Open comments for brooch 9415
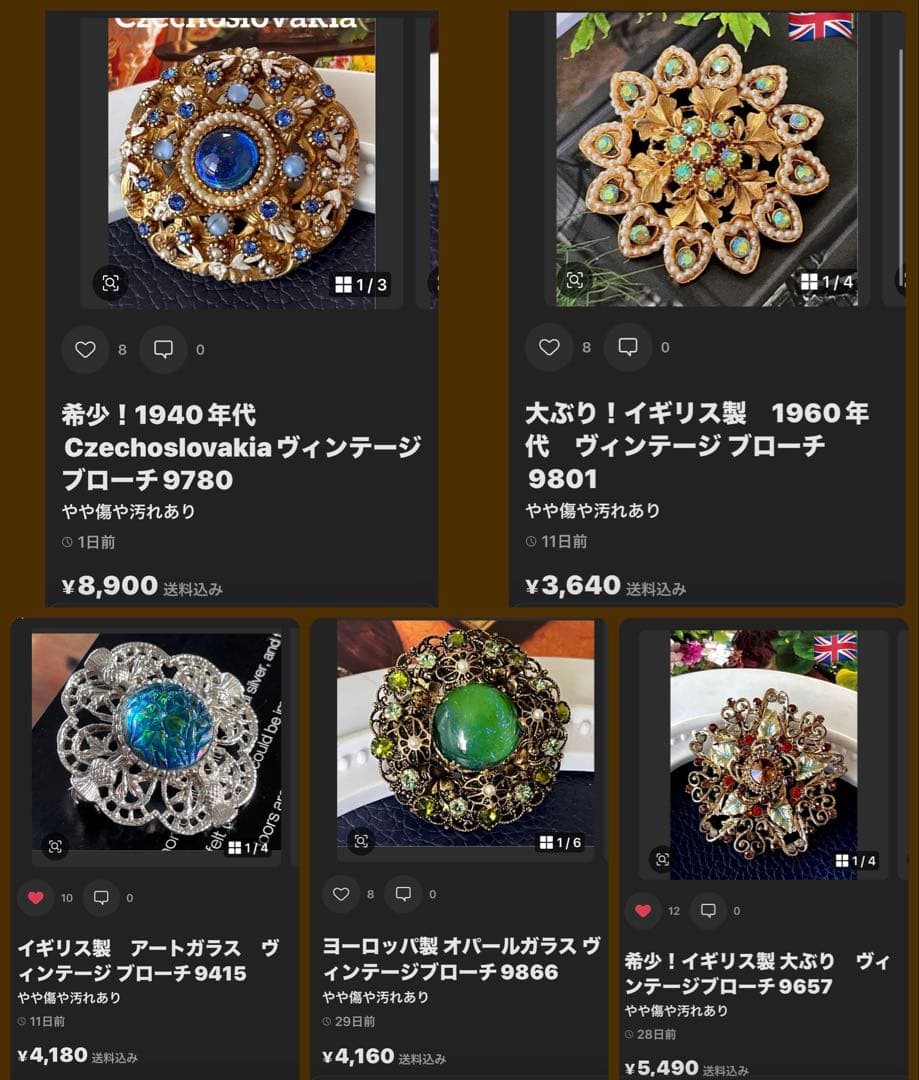Image resolution: width=919 pixels, height=1080 pixels. pos(101,898)
